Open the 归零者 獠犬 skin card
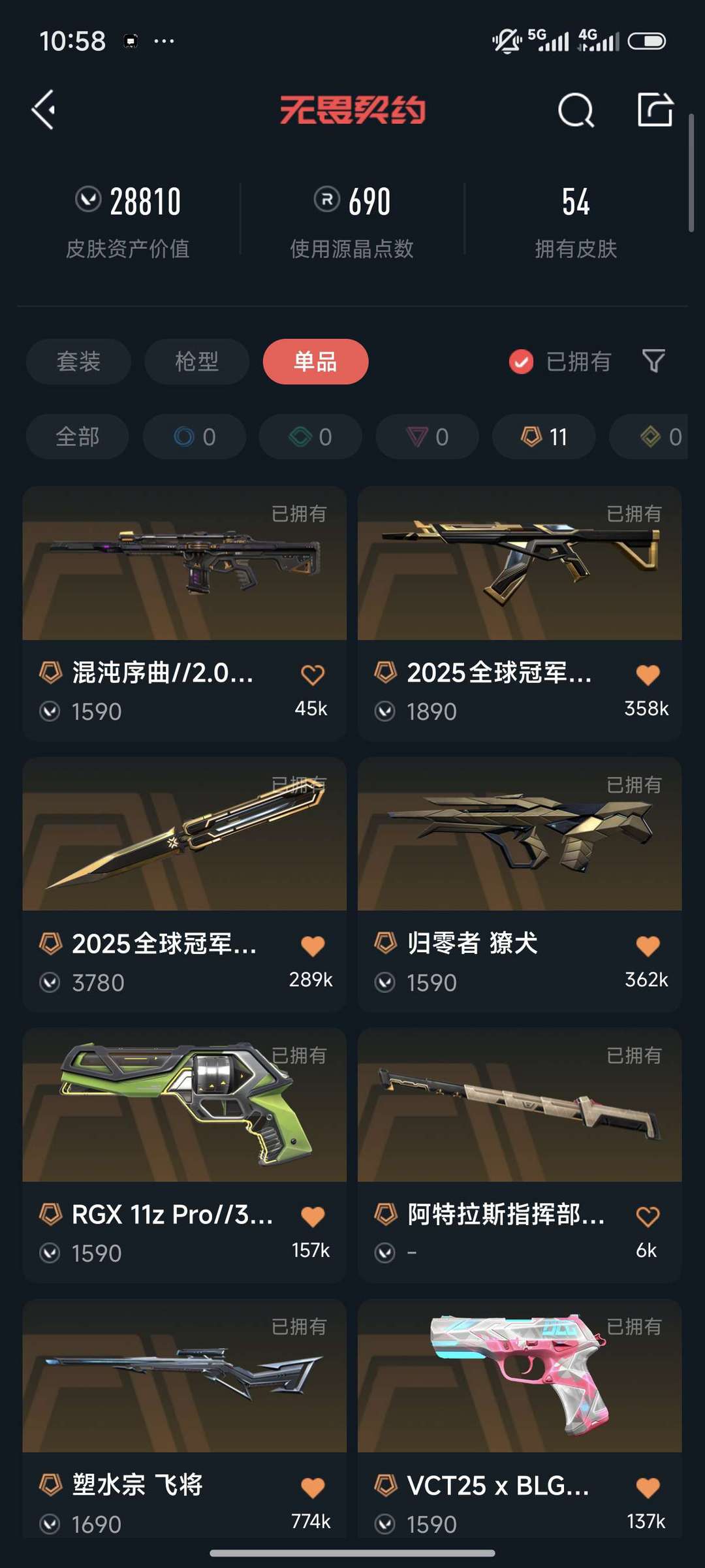The width and height of the screenshot is (705, 1568). pos(520,884)
